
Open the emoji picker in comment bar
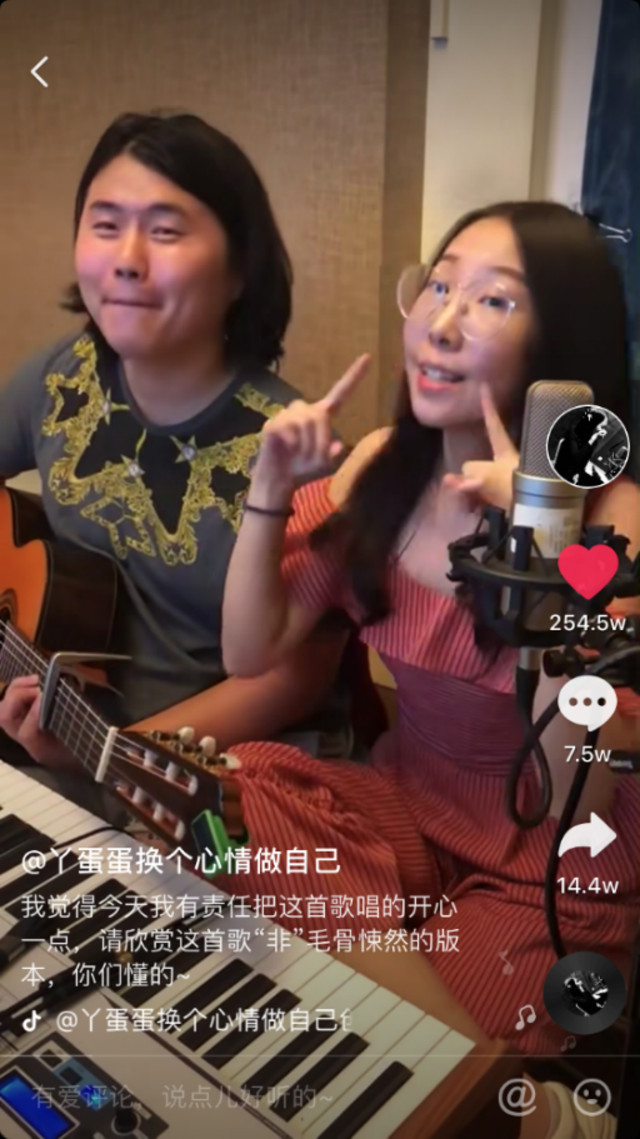click(592, 1097)
